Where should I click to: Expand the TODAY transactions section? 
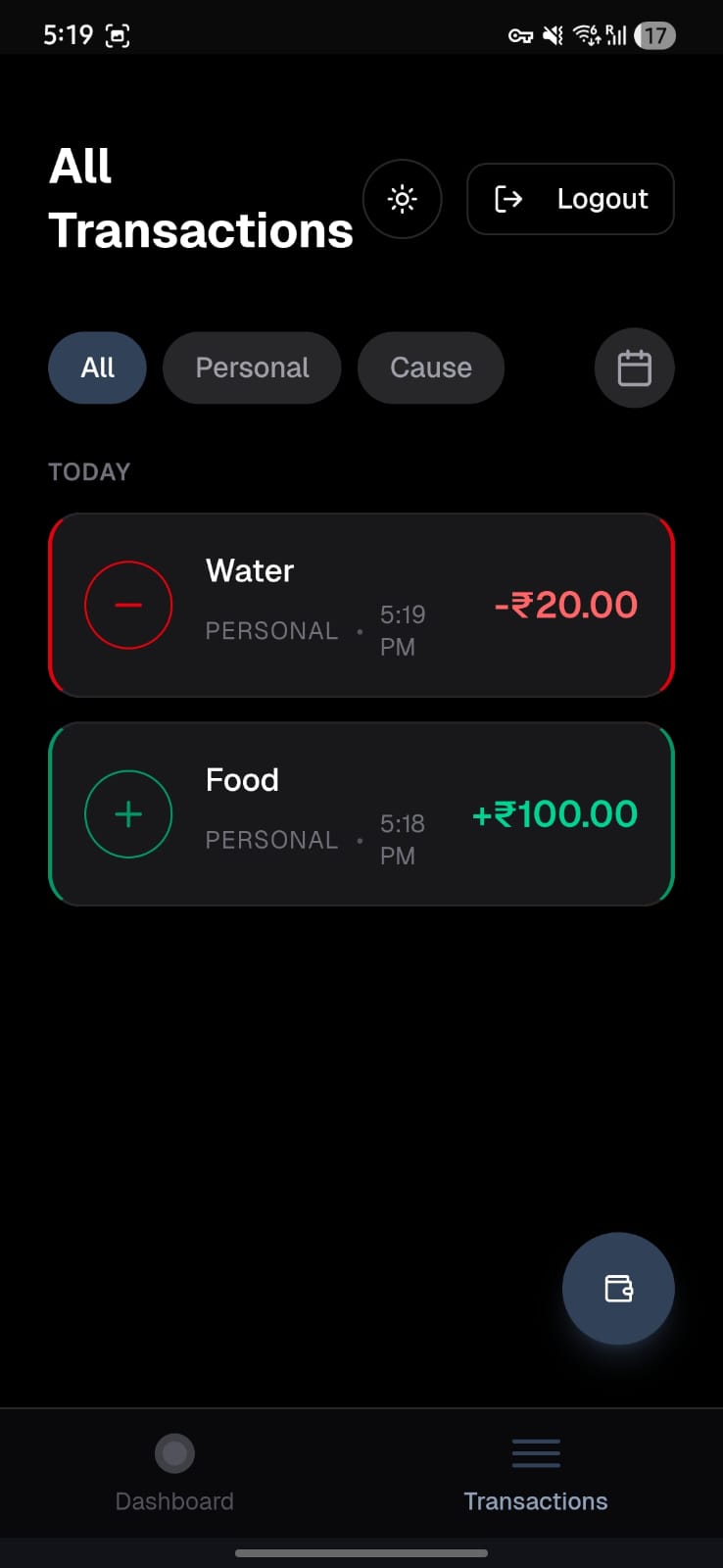pyautogui.click(x=89, y=471)
